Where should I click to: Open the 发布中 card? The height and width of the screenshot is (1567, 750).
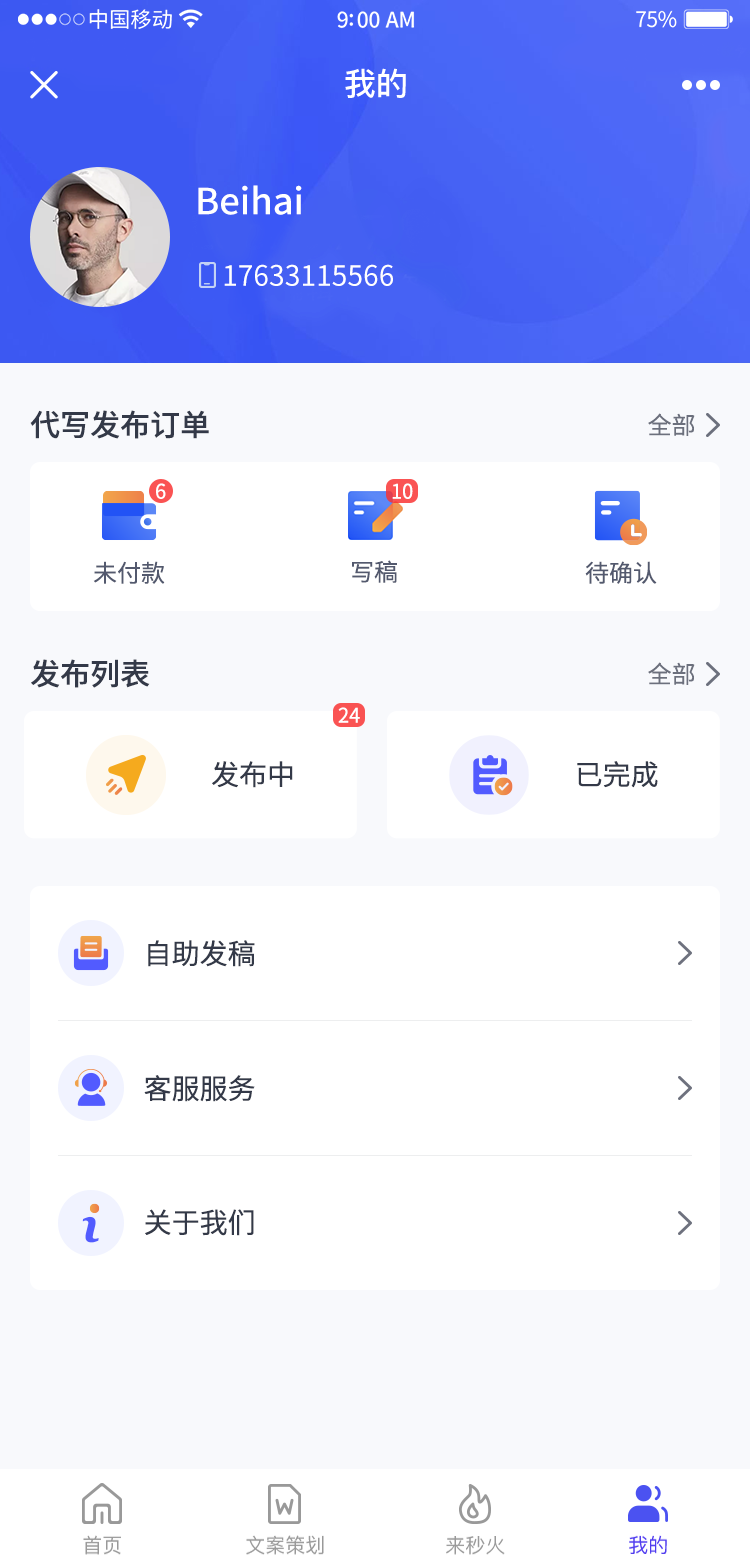[x=191, y=775]
